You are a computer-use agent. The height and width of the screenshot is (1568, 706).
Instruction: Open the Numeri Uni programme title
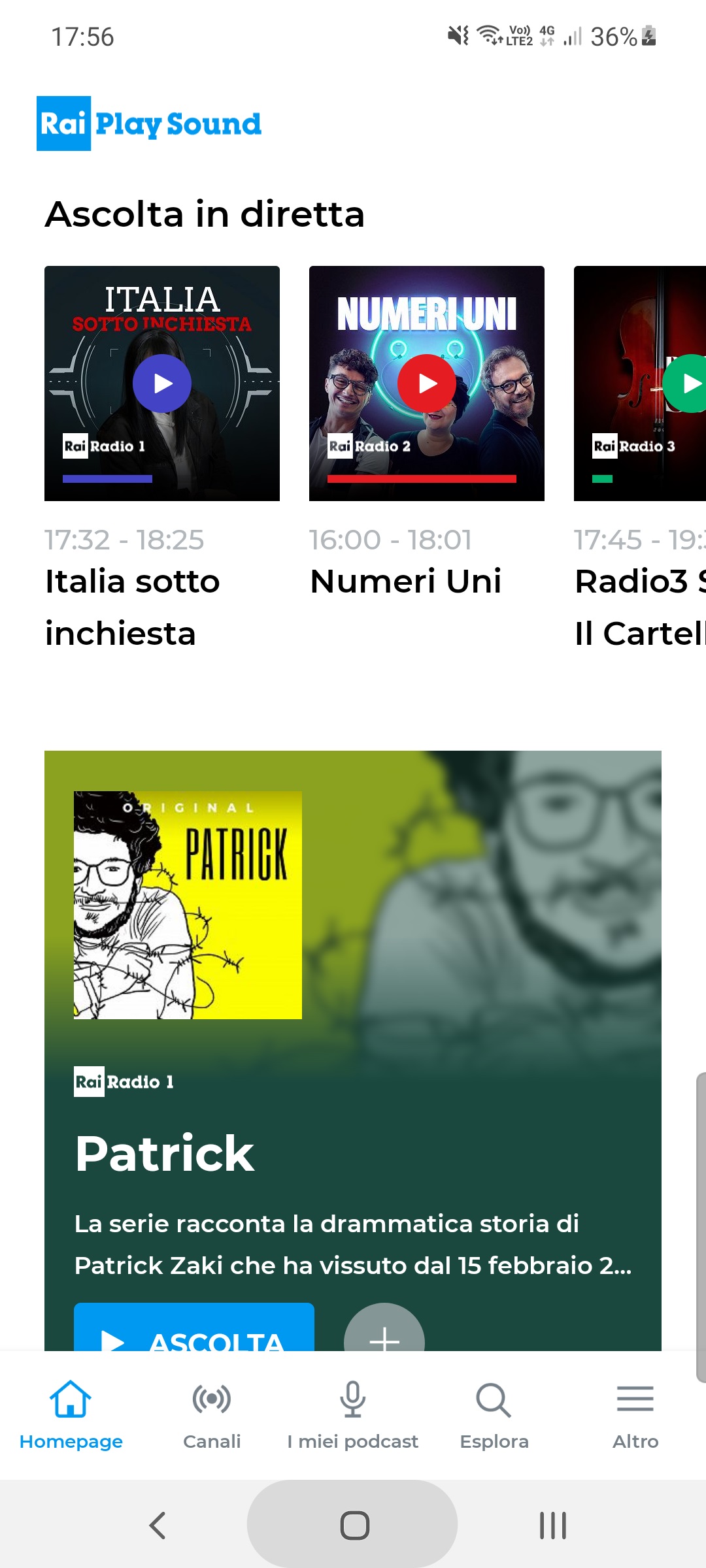tap(406, 581)
